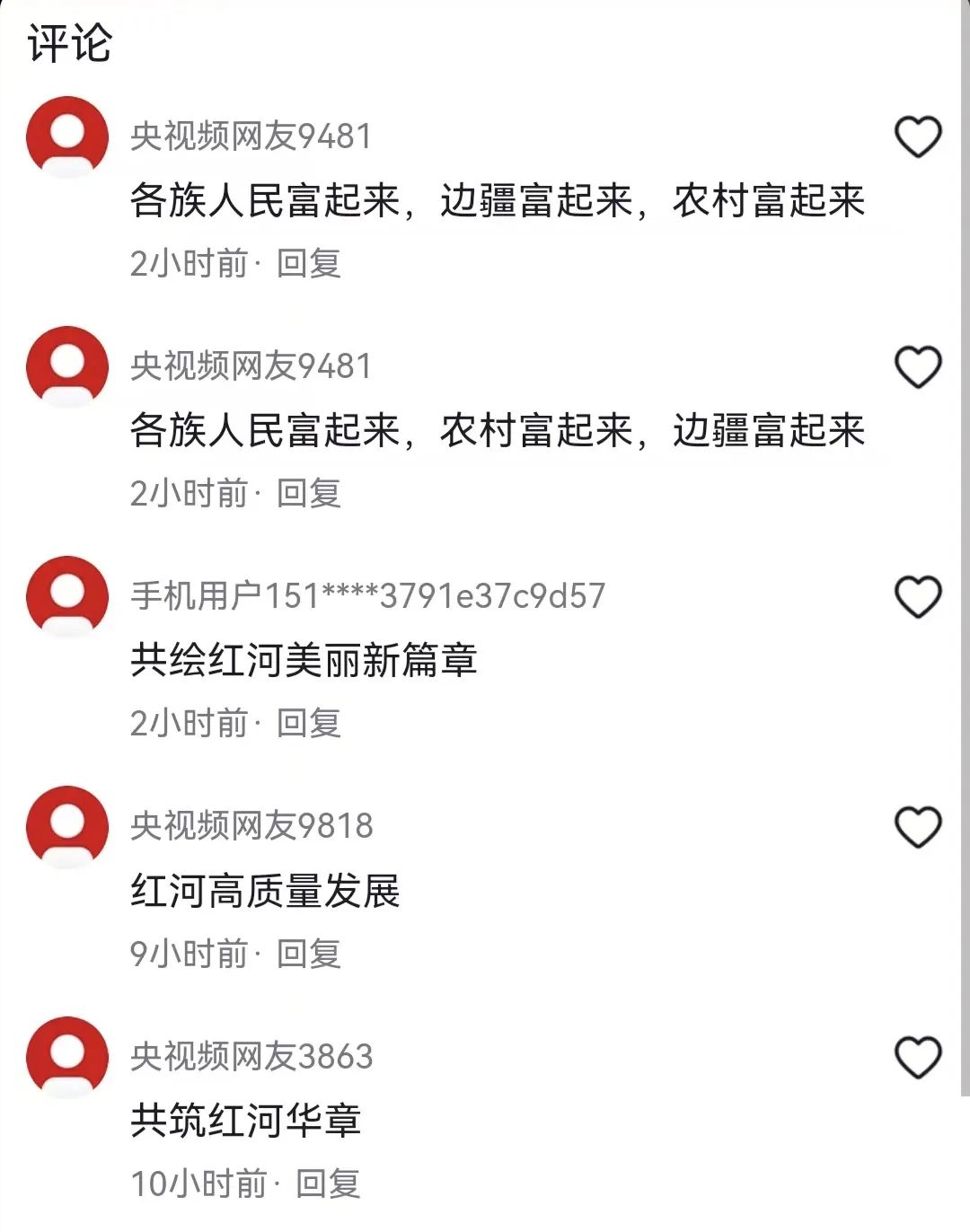Image resolution: width=970 pixels, height=1232 pixels.
Task: Reply to the comment 共筑红河华章
Action: tap(328, 1184)
